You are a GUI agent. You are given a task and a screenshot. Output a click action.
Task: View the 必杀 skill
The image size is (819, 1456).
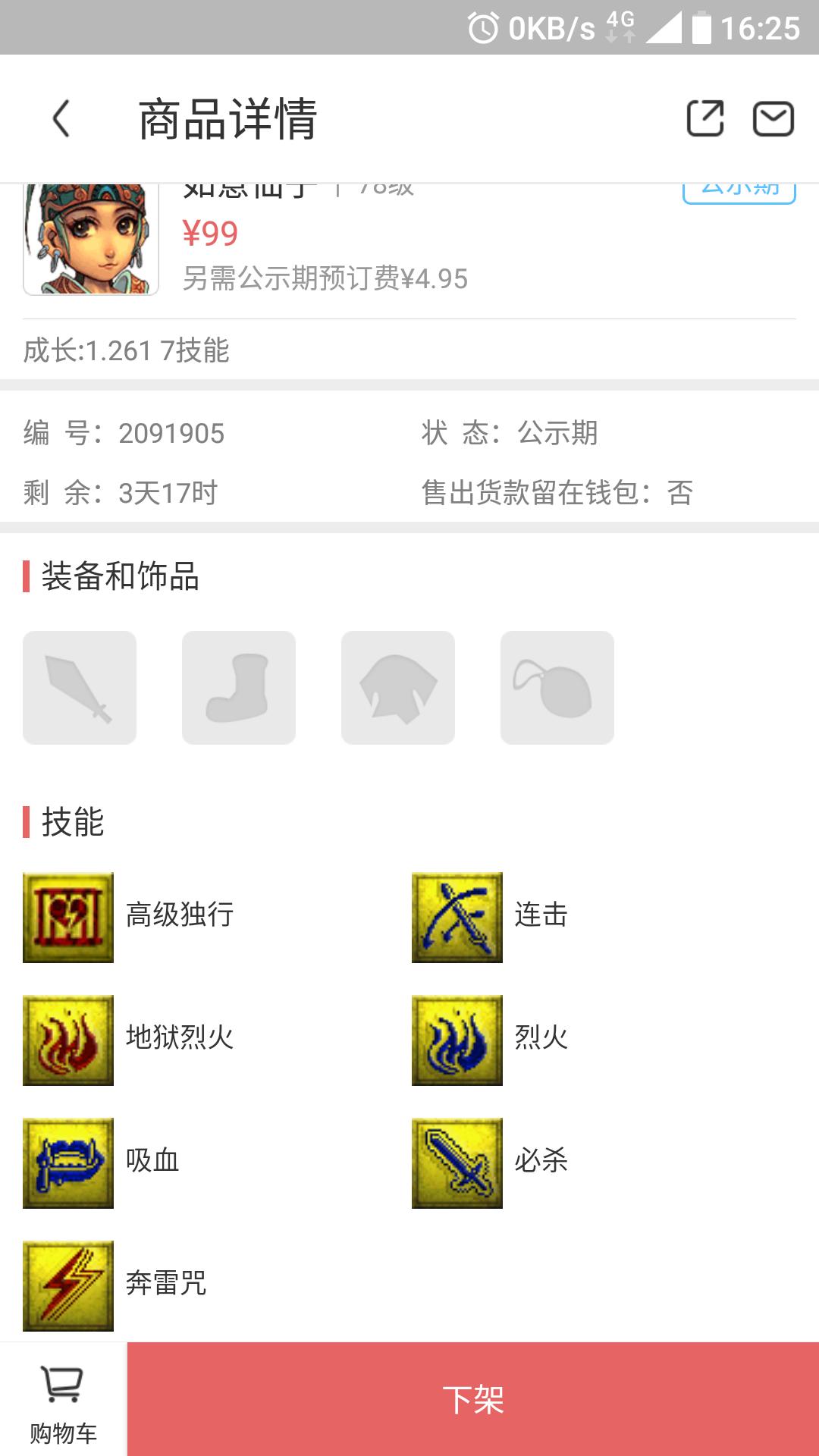[457, 1163]
